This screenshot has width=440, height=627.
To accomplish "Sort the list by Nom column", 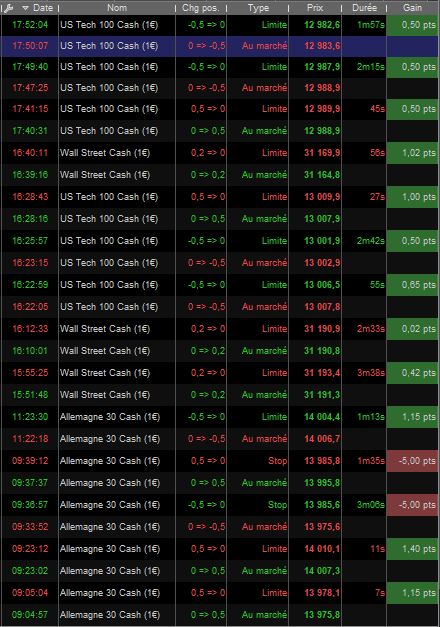I will tap(117, 8).
